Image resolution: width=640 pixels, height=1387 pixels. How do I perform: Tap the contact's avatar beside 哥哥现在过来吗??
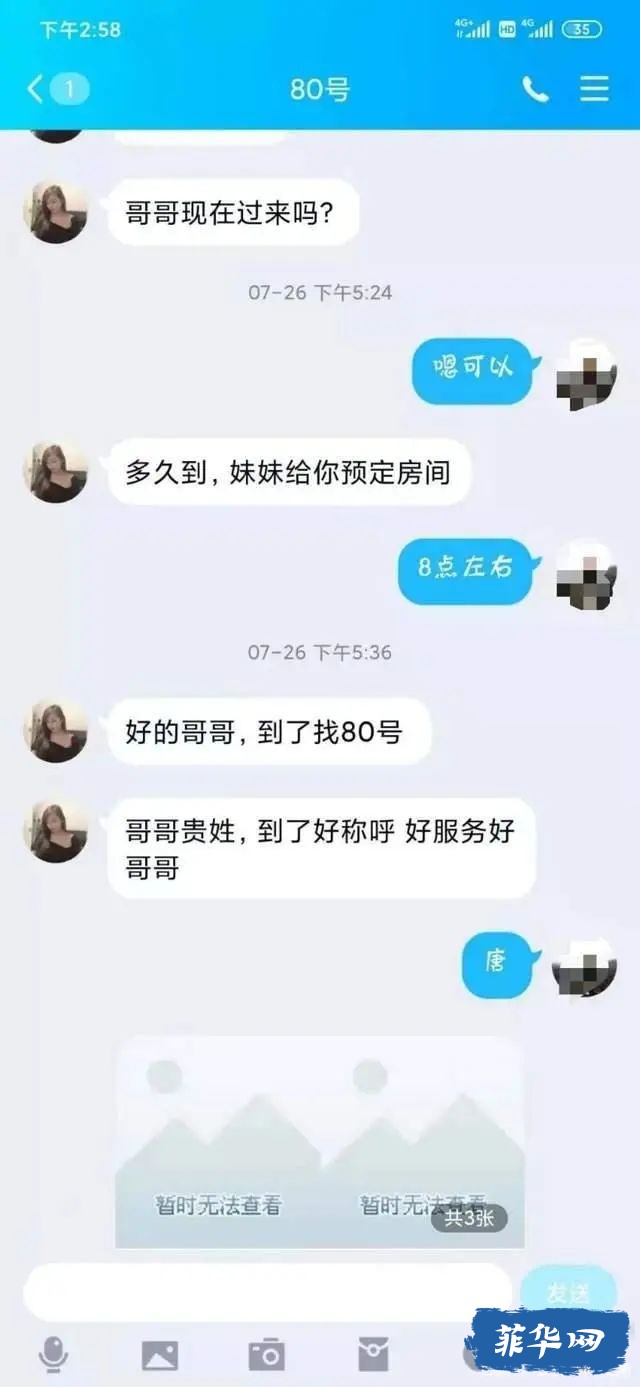(x=56, y=212)
